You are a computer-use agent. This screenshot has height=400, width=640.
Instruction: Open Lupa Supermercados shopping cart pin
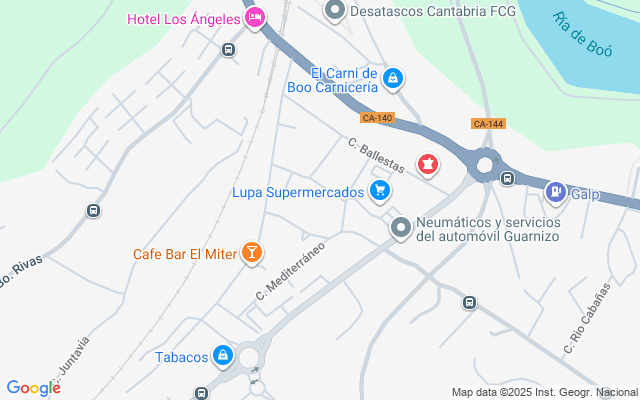click(x=379, y=191)
